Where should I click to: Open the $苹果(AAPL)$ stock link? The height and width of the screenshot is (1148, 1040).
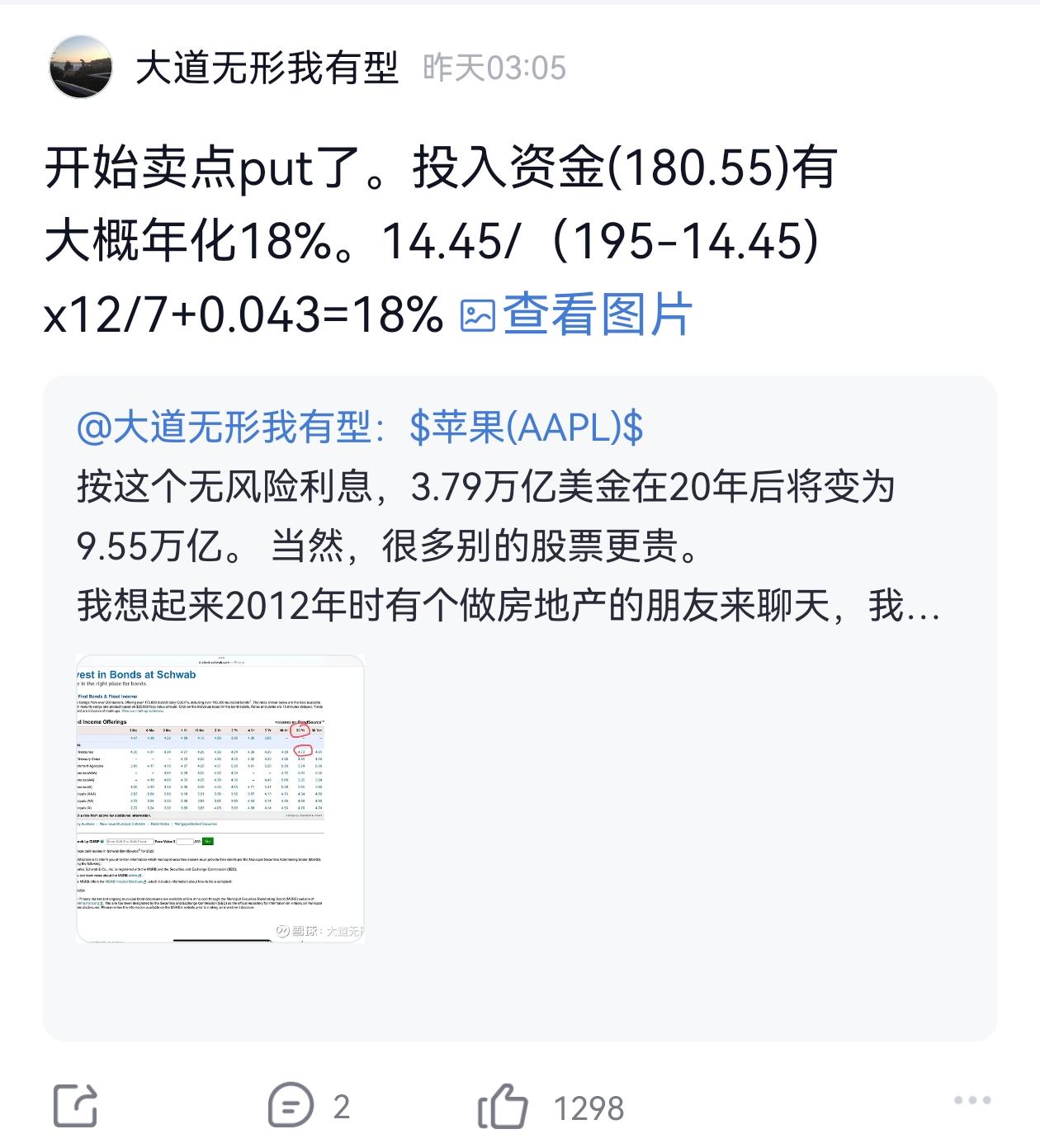(527, 428)
